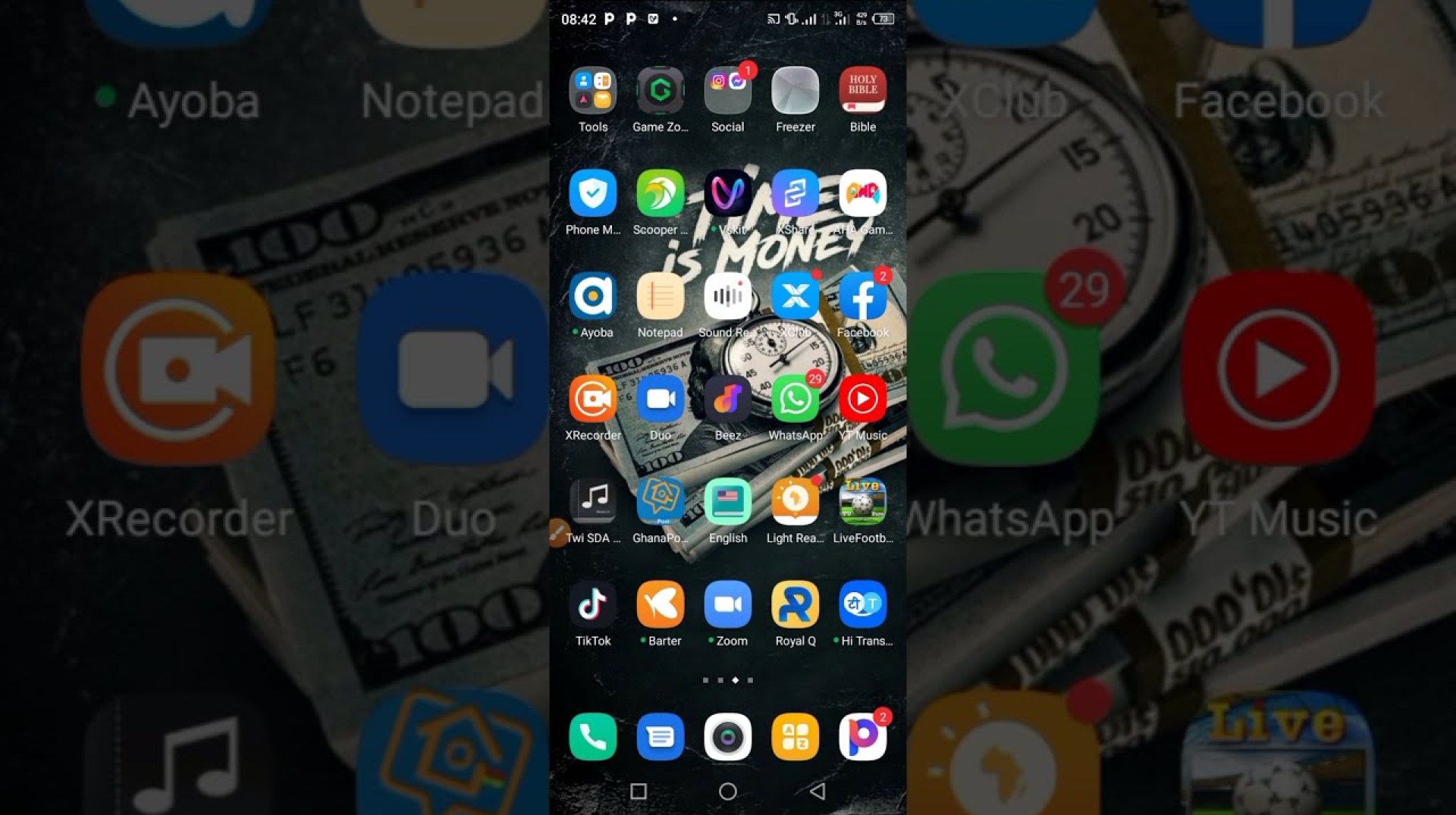The width and height of the screenshot is (1456, 815).
Task: Launch YT Music
Action: tap(862, 399)
